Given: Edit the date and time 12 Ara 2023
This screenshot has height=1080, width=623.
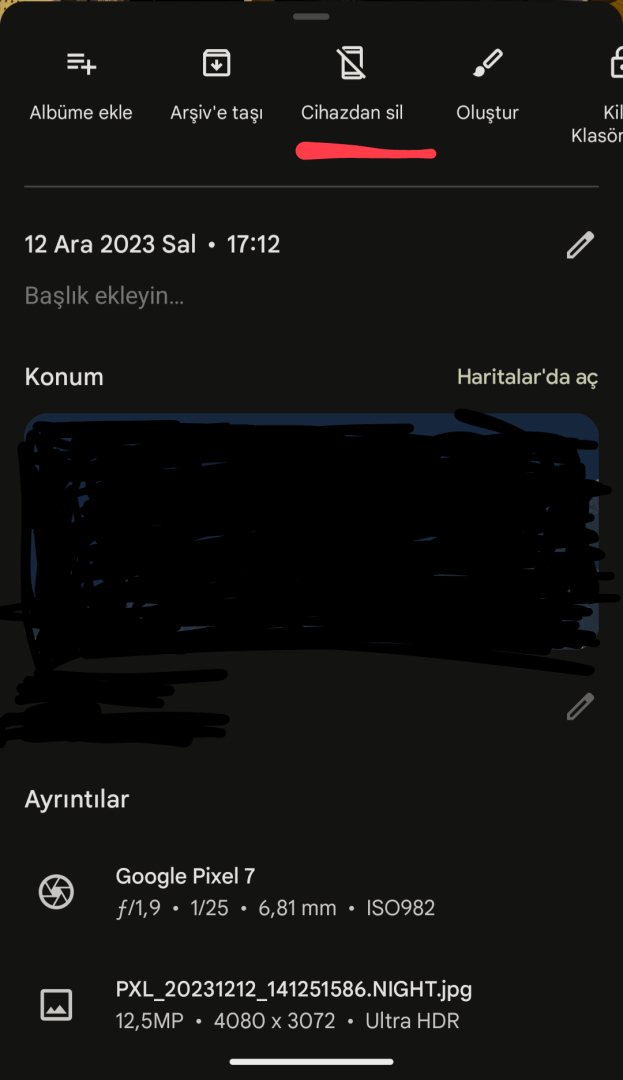Looking at the screenshot, I should pyautogui.click(x=580, y=245).
